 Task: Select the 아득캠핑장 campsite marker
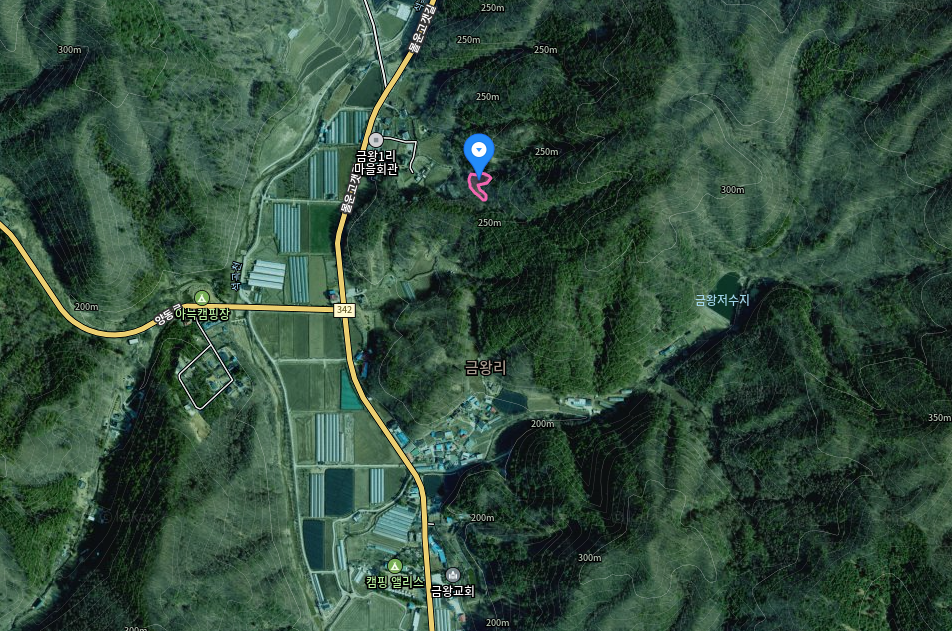[x=202, y=298]
